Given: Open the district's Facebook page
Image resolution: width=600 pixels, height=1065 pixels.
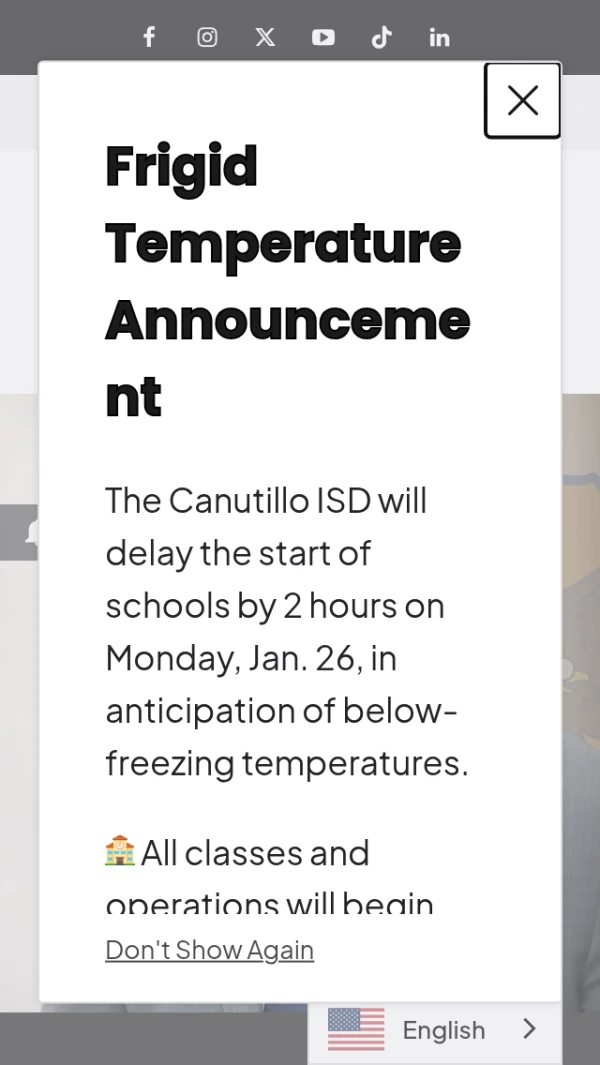Looking at the screenshot, I should [149, 37].
